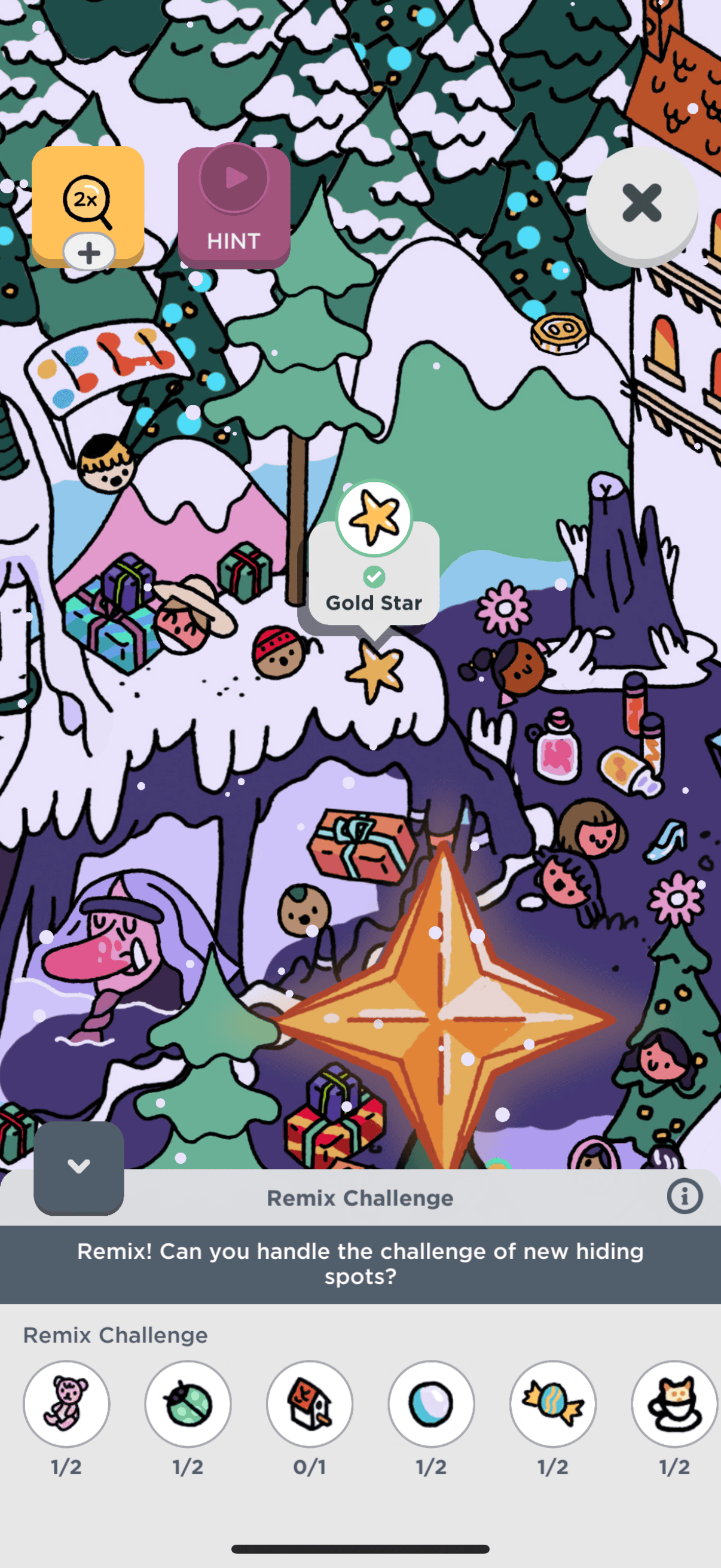Image resolution: width=721 pixels, height=1568 pixels.
Task: Collapse the challenge panel with the chevron
Action: (x=78, y=1166)
